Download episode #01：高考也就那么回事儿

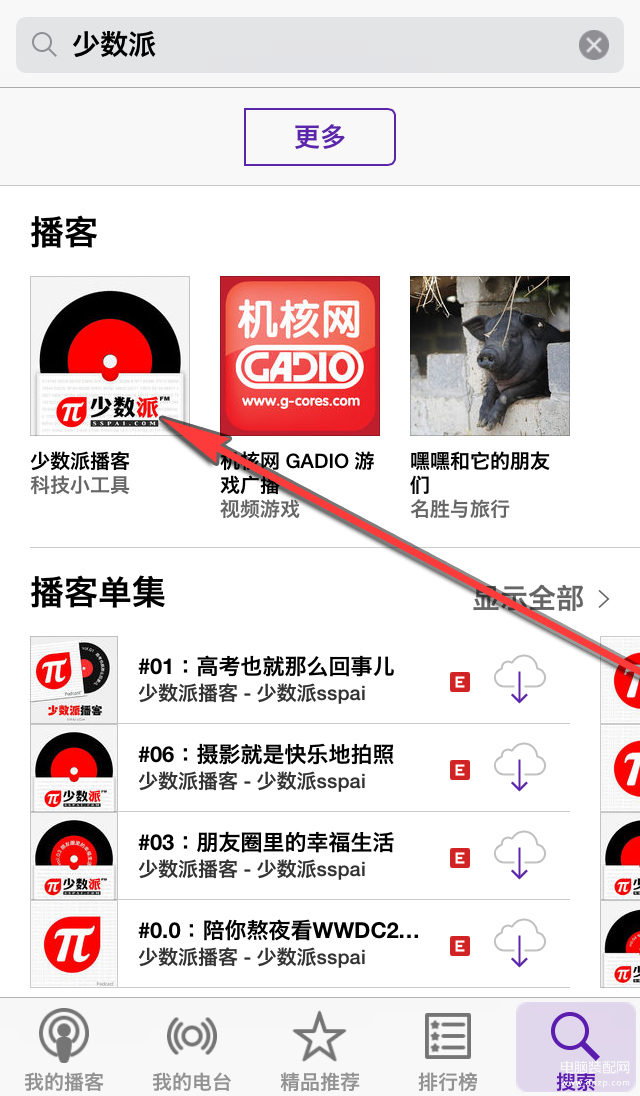click(x=520, y=681)
